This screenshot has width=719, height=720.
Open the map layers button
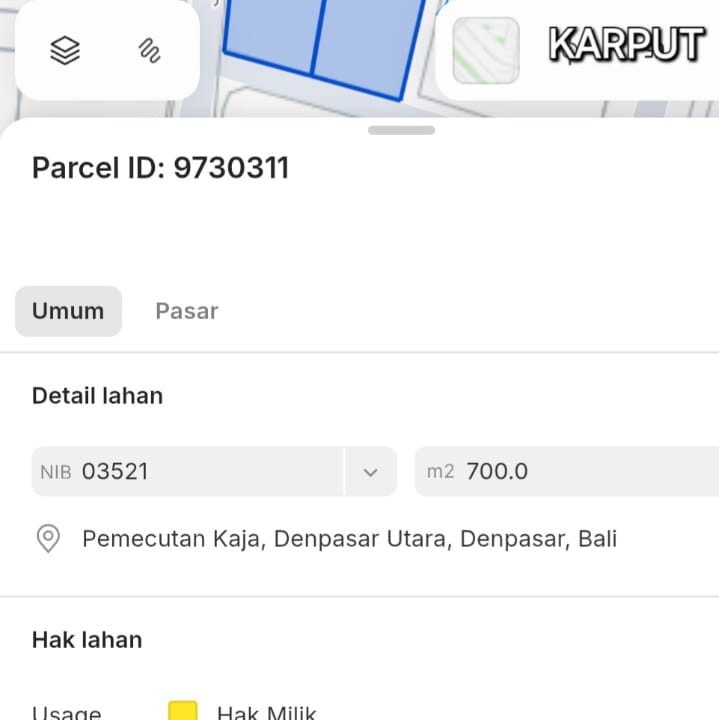65,50
